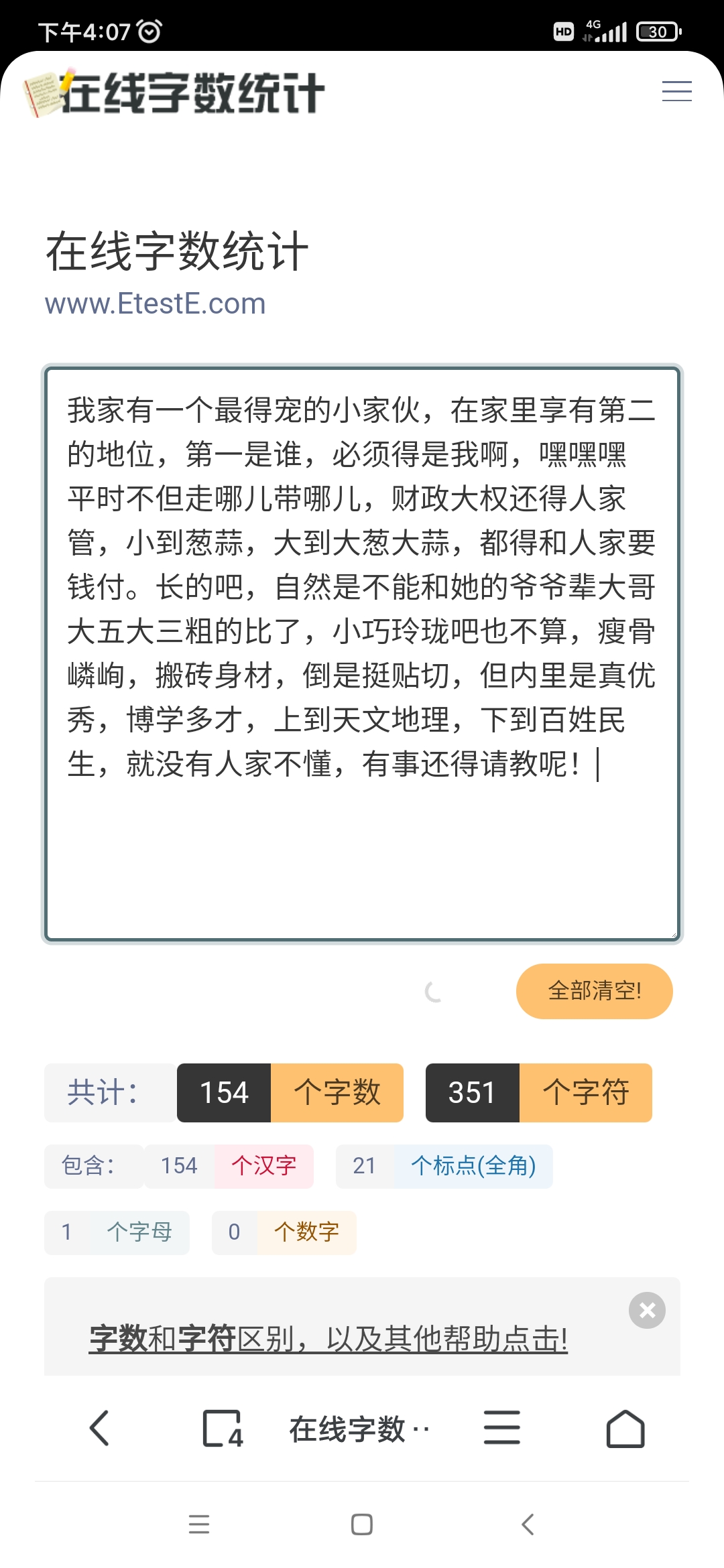This screenshot has width=724, height=1568.
Task: Tap the system home button
Action: tap(362, 1524)
